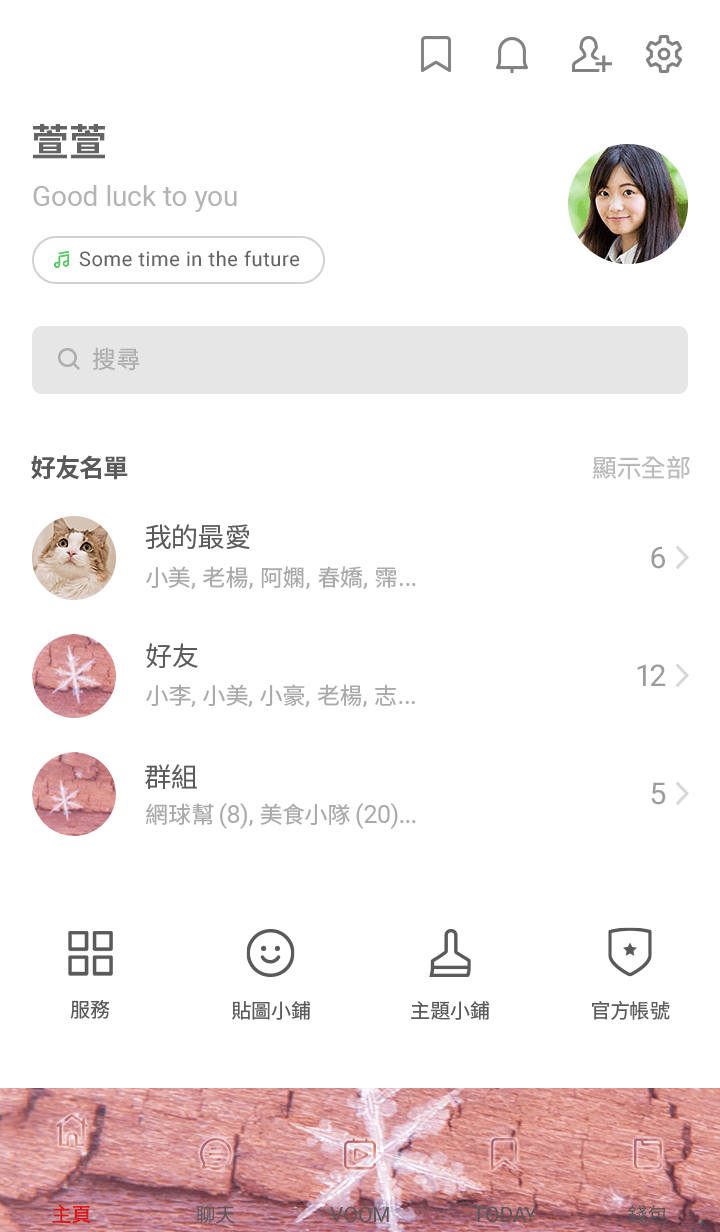Open the notifications bell
The image size is (720, 1232).
[512, 55]
